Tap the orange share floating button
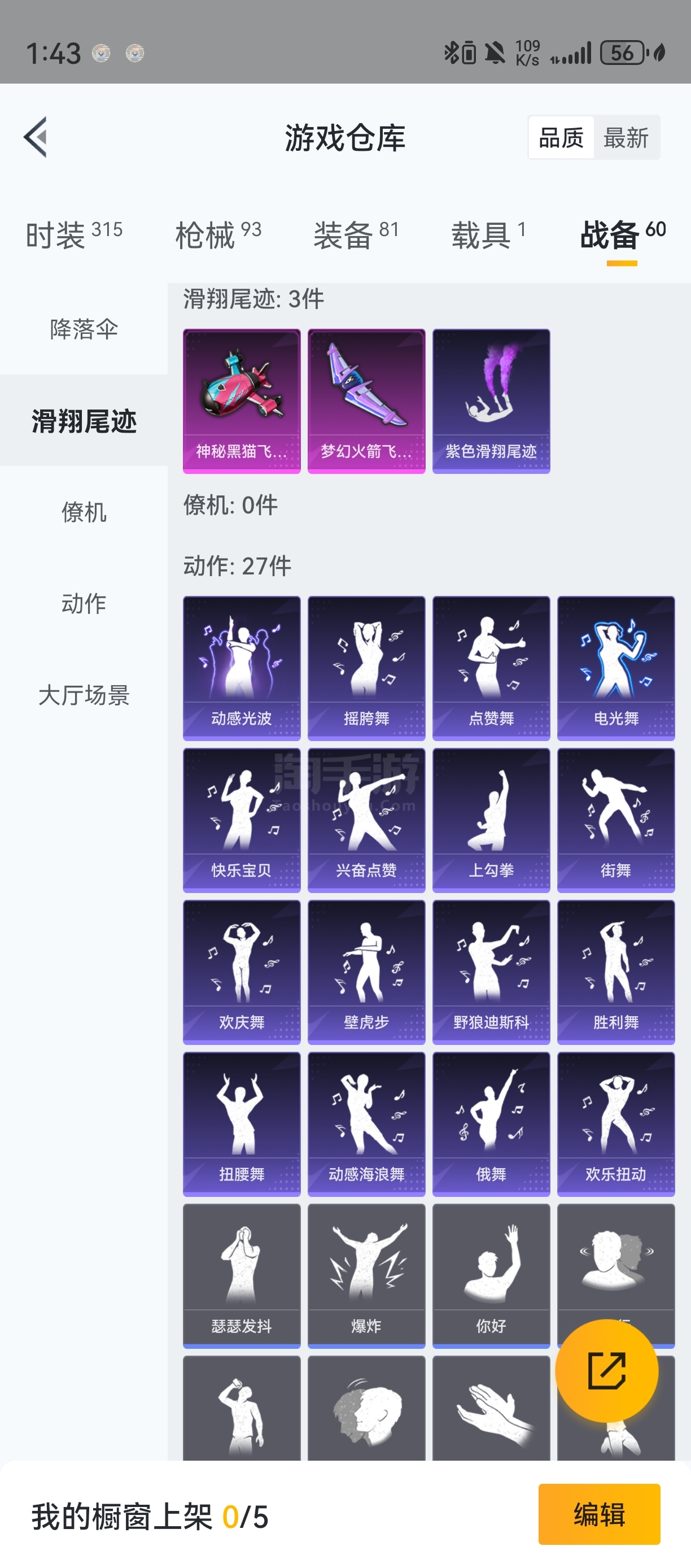This screenshot has height=1568, width=691. click(606, 1371)
